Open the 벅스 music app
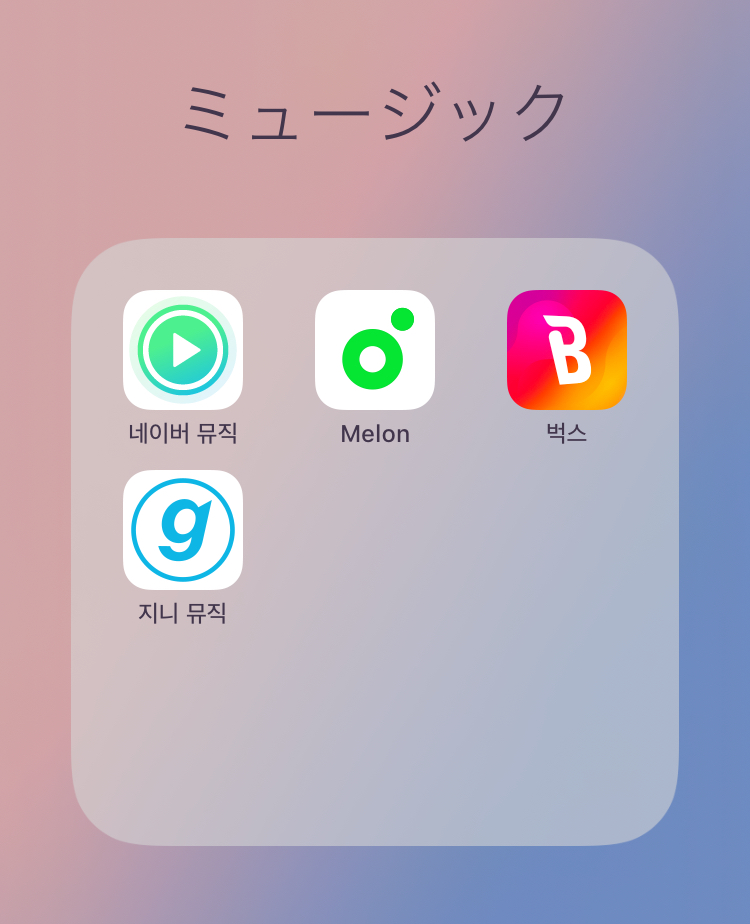 [x=567, y=350]
